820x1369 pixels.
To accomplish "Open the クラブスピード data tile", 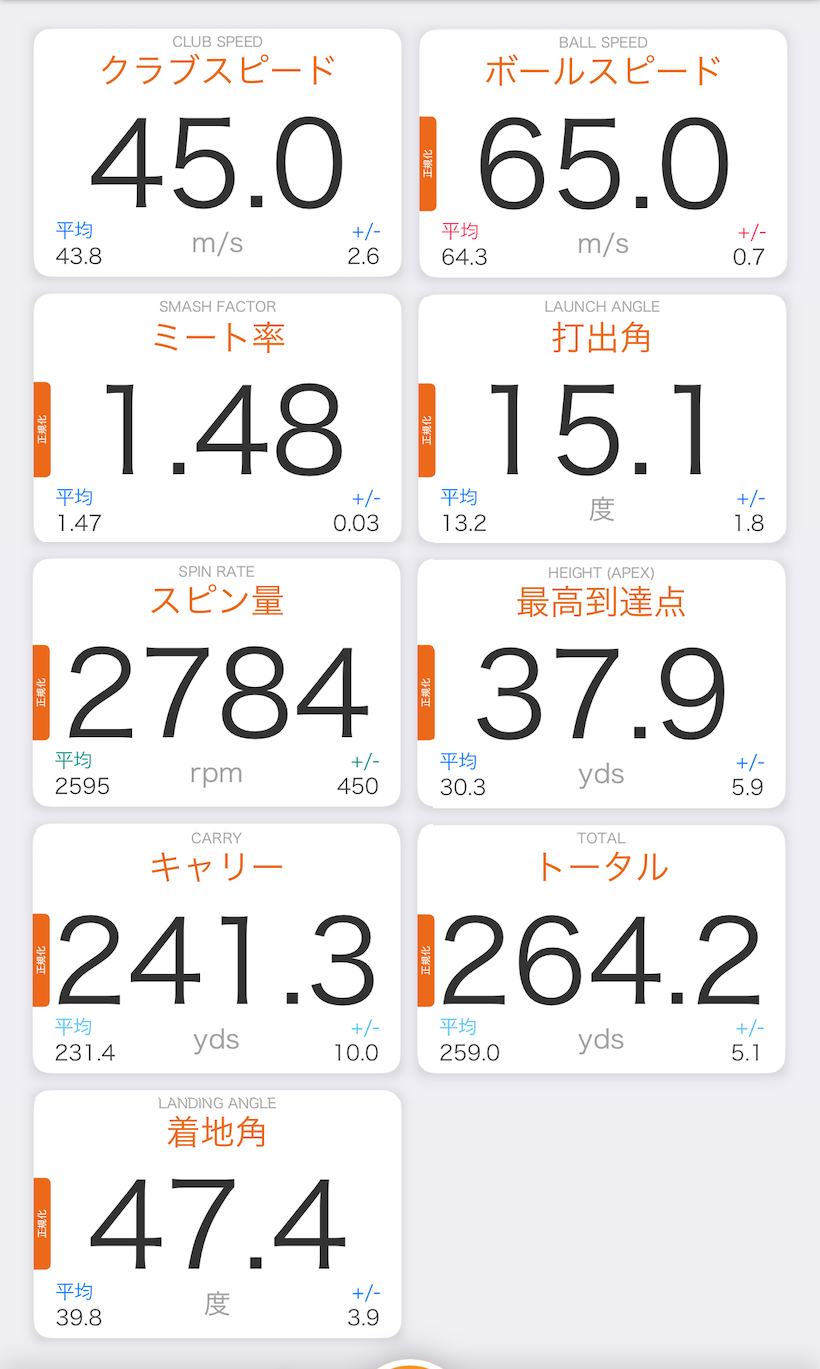I will [x=217, y=153].
